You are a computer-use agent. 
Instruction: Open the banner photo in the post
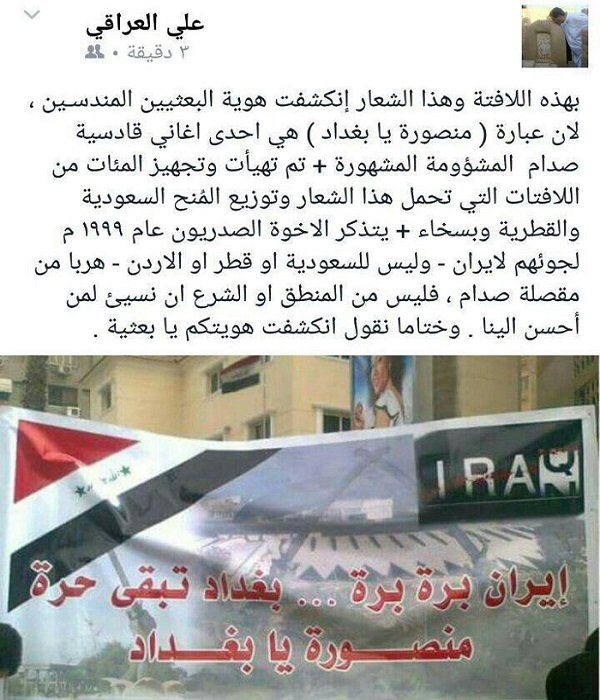coord(300,527)
